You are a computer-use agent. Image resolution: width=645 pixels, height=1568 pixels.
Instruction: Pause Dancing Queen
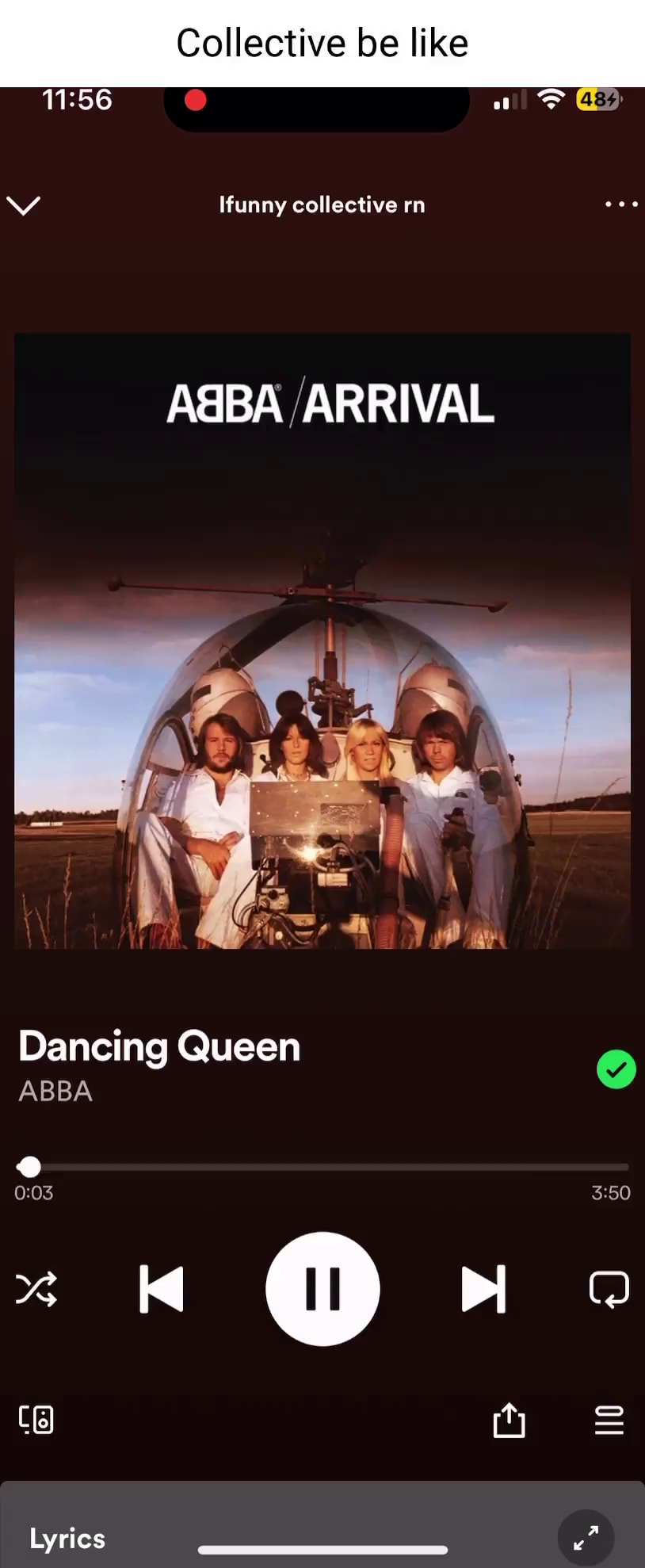click(322, 1289)
